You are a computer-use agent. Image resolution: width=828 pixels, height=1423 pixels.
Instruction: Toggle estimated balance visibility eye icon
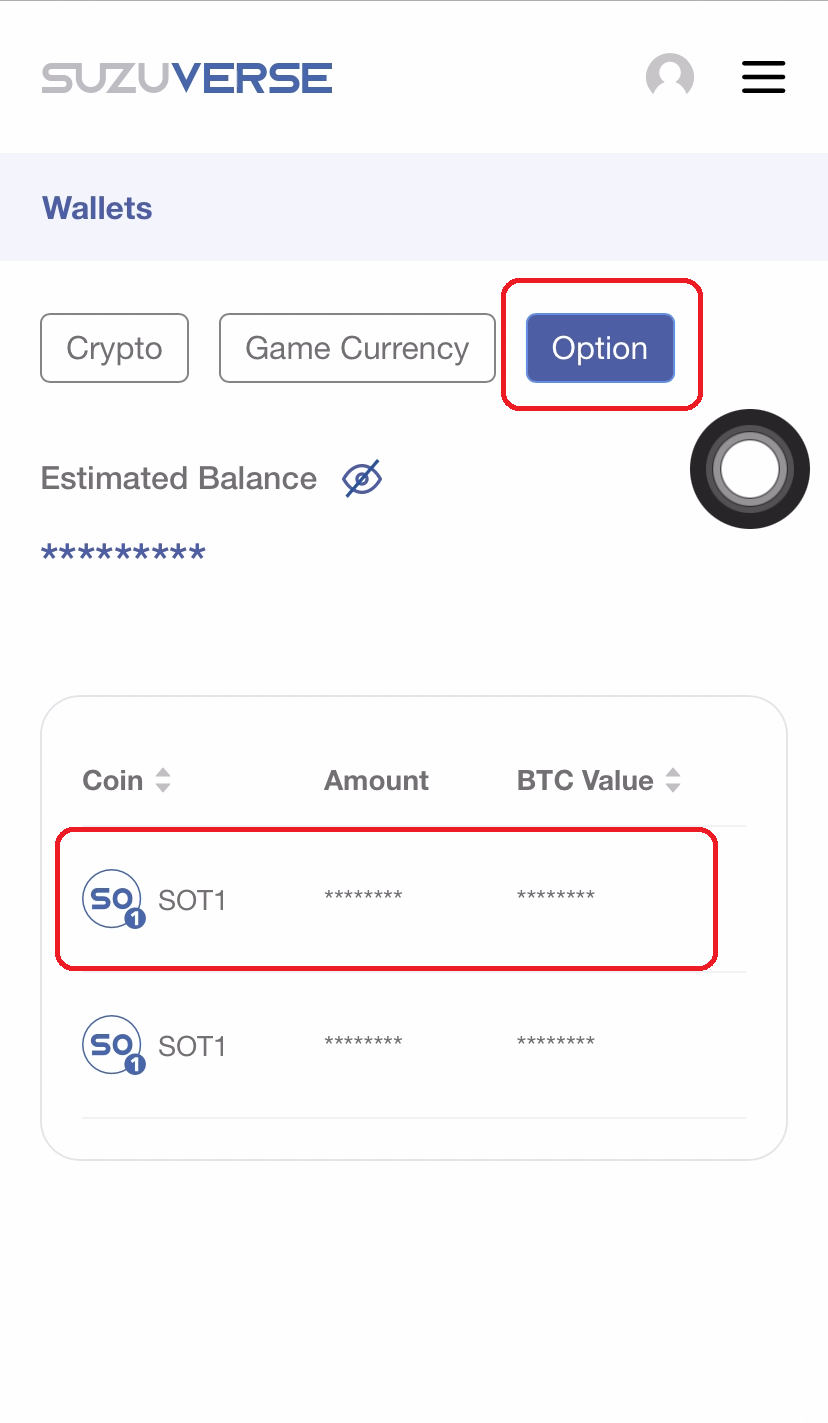point(362,478)
